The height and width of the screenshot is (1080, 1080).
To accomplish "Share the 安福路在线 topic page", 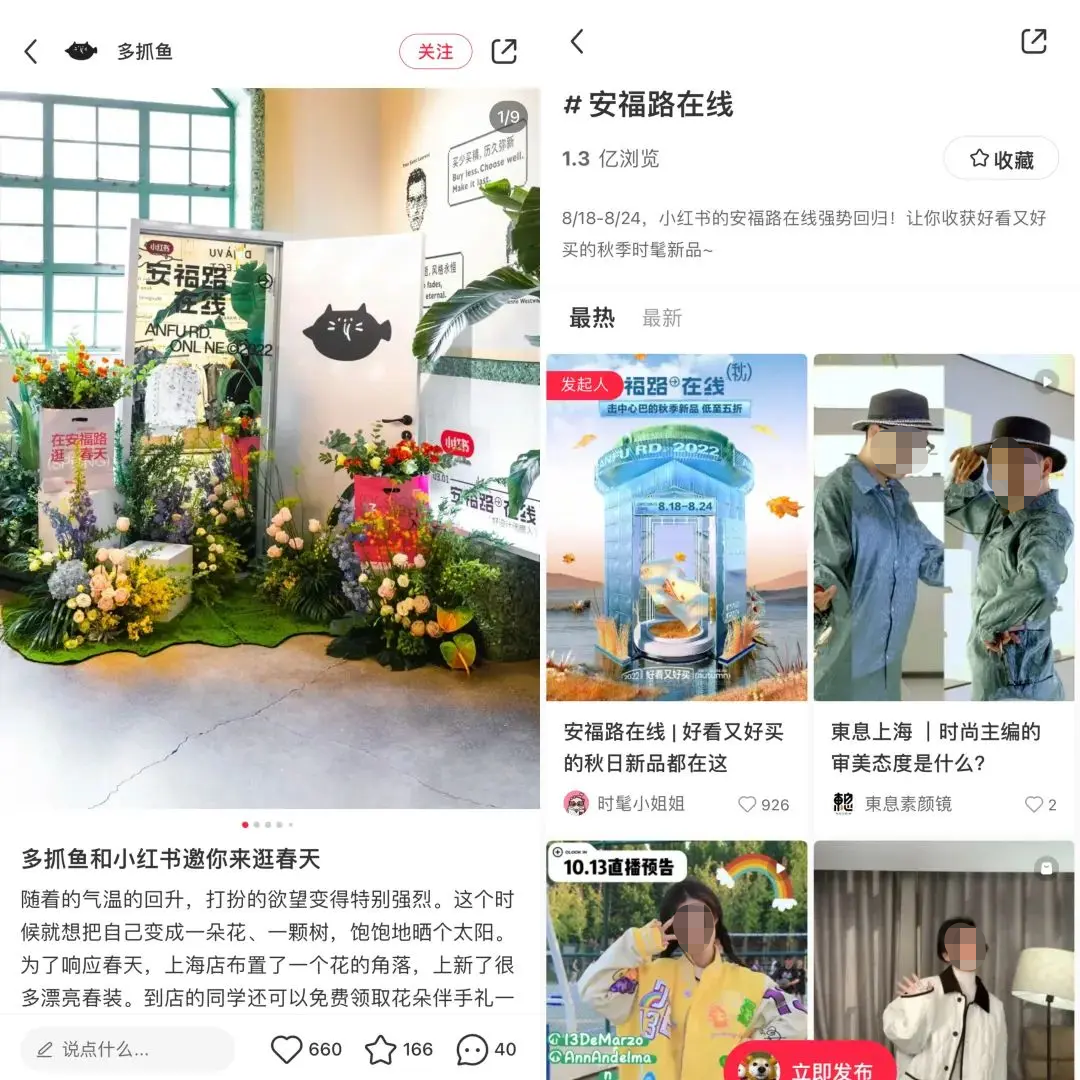I will (x=1033, y=42).
